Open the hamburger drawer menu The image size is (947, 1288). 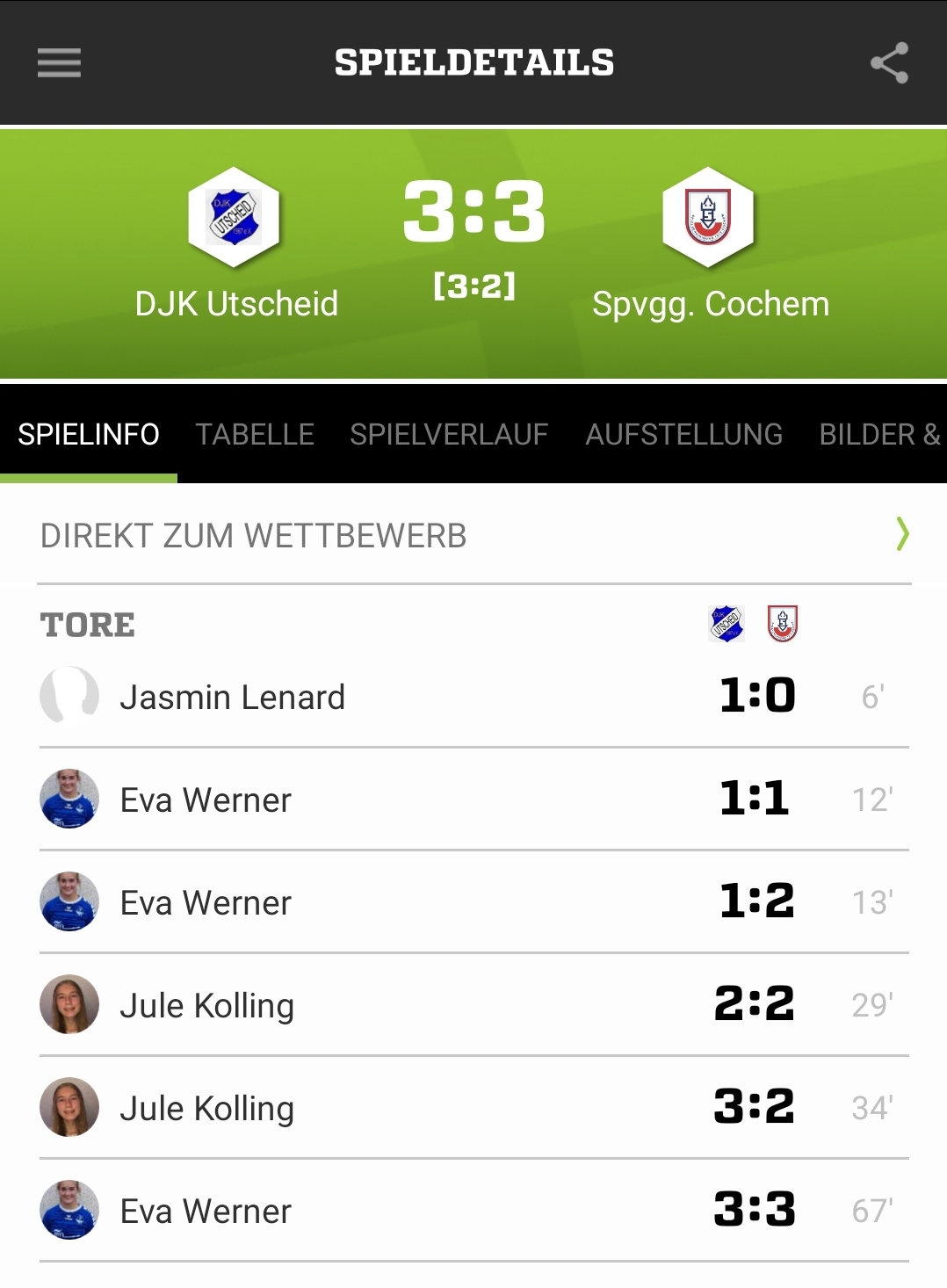pyautogui.click(x=59, y=62)
